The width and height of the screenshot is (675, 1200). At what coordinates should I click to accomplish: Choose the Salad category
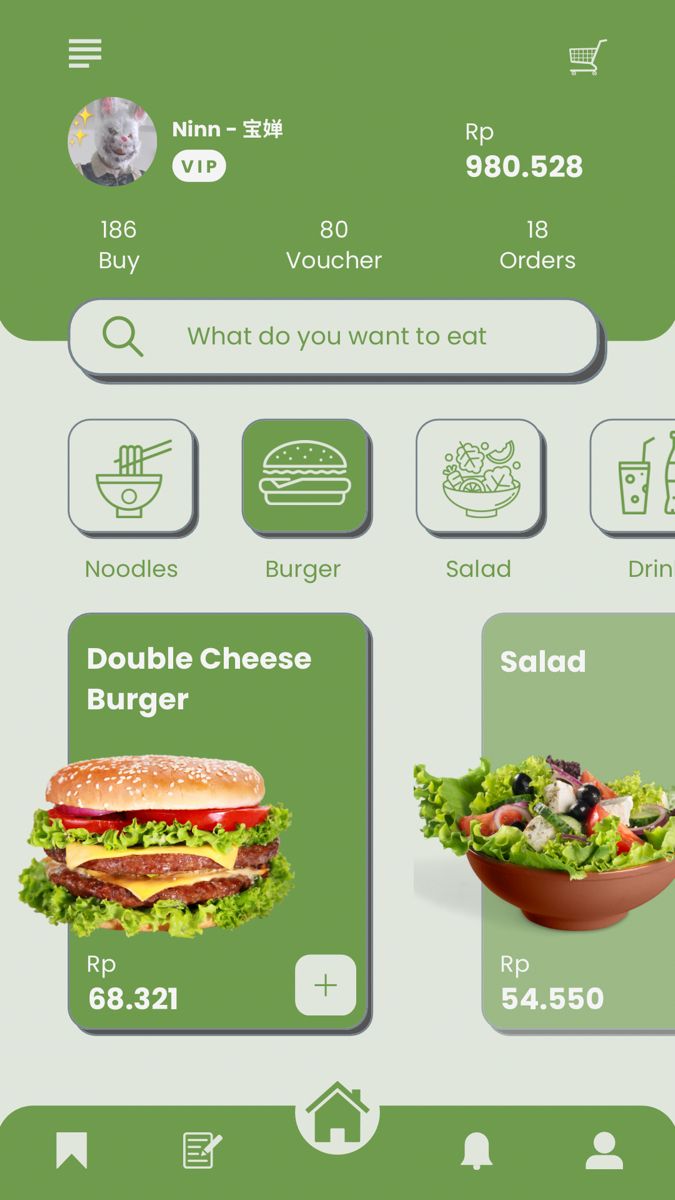pyautogui.click(x=478, y=477)
